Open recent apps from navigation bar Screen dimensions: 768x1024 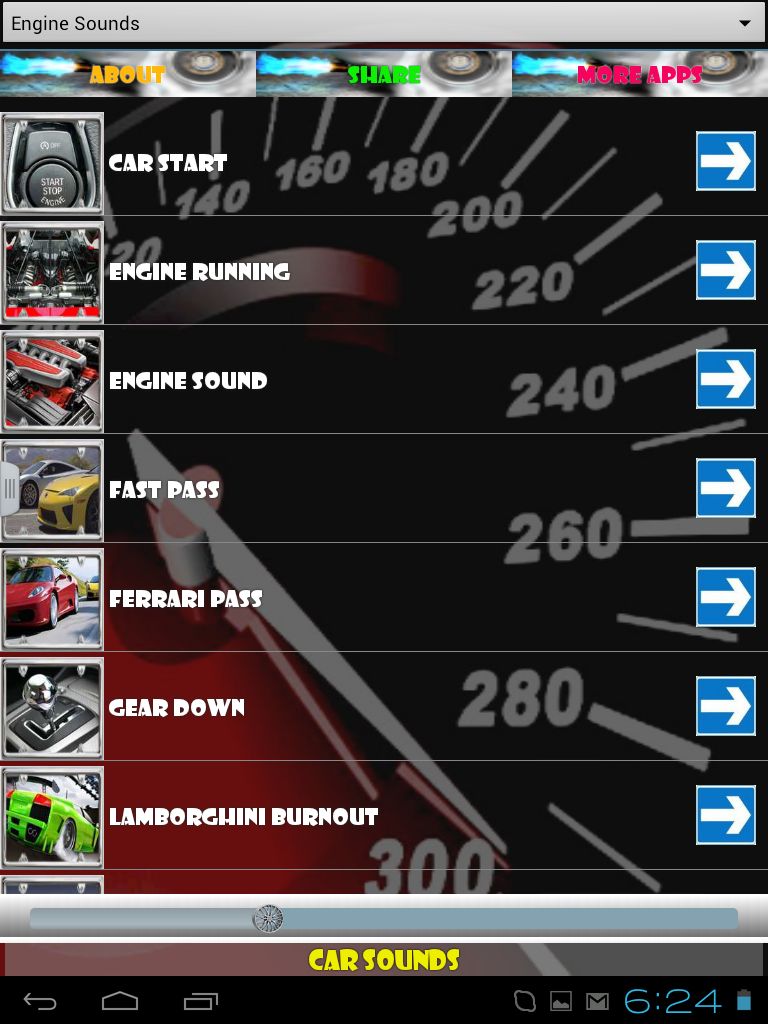point(200,1001)
